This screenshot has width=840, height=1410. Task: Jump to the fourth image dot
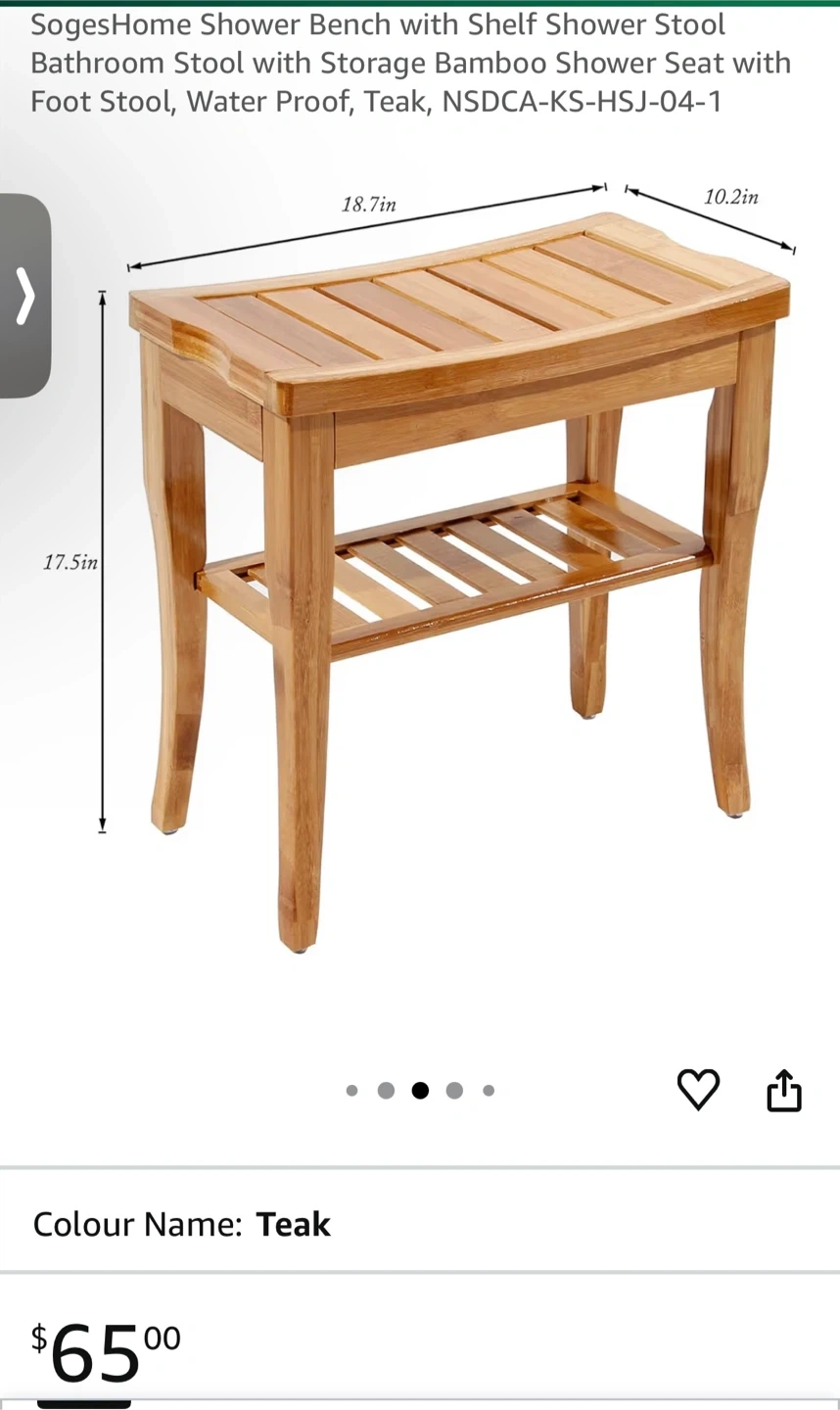(x=454, y=1091)
